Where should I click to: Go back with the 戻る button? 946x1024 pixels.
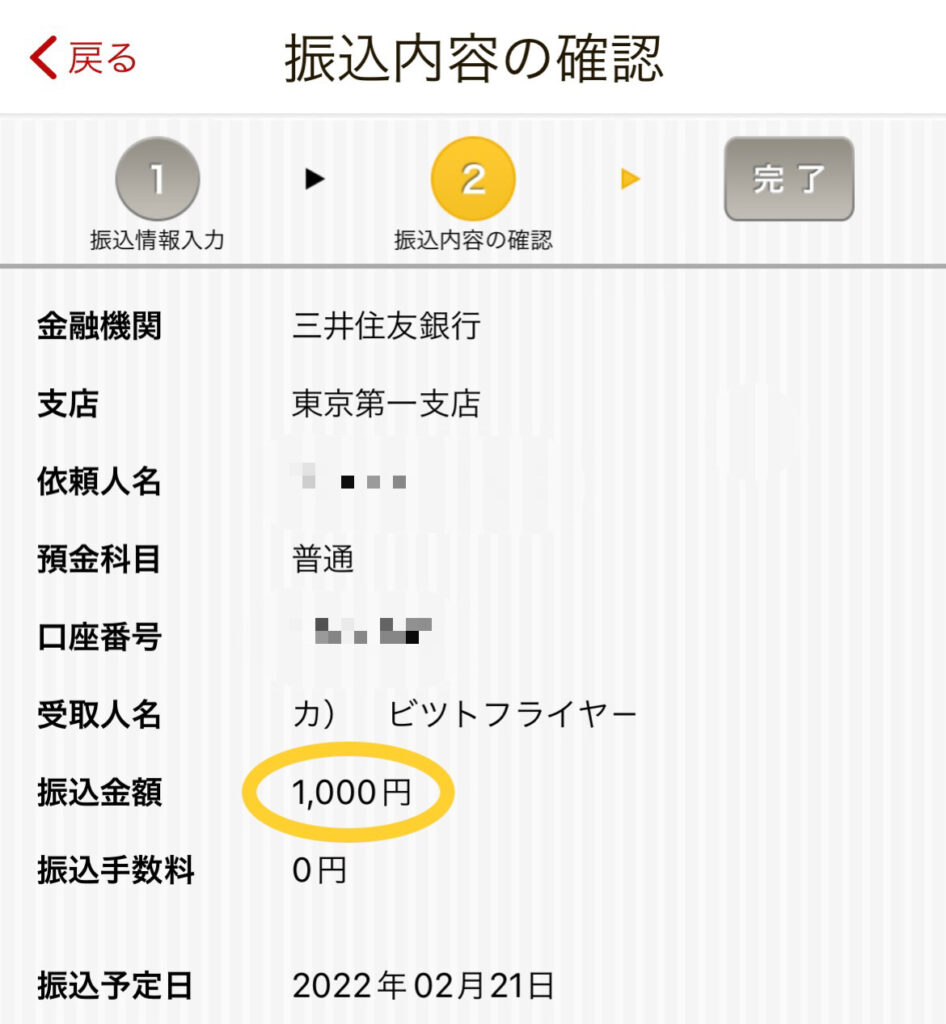point(83,58)
